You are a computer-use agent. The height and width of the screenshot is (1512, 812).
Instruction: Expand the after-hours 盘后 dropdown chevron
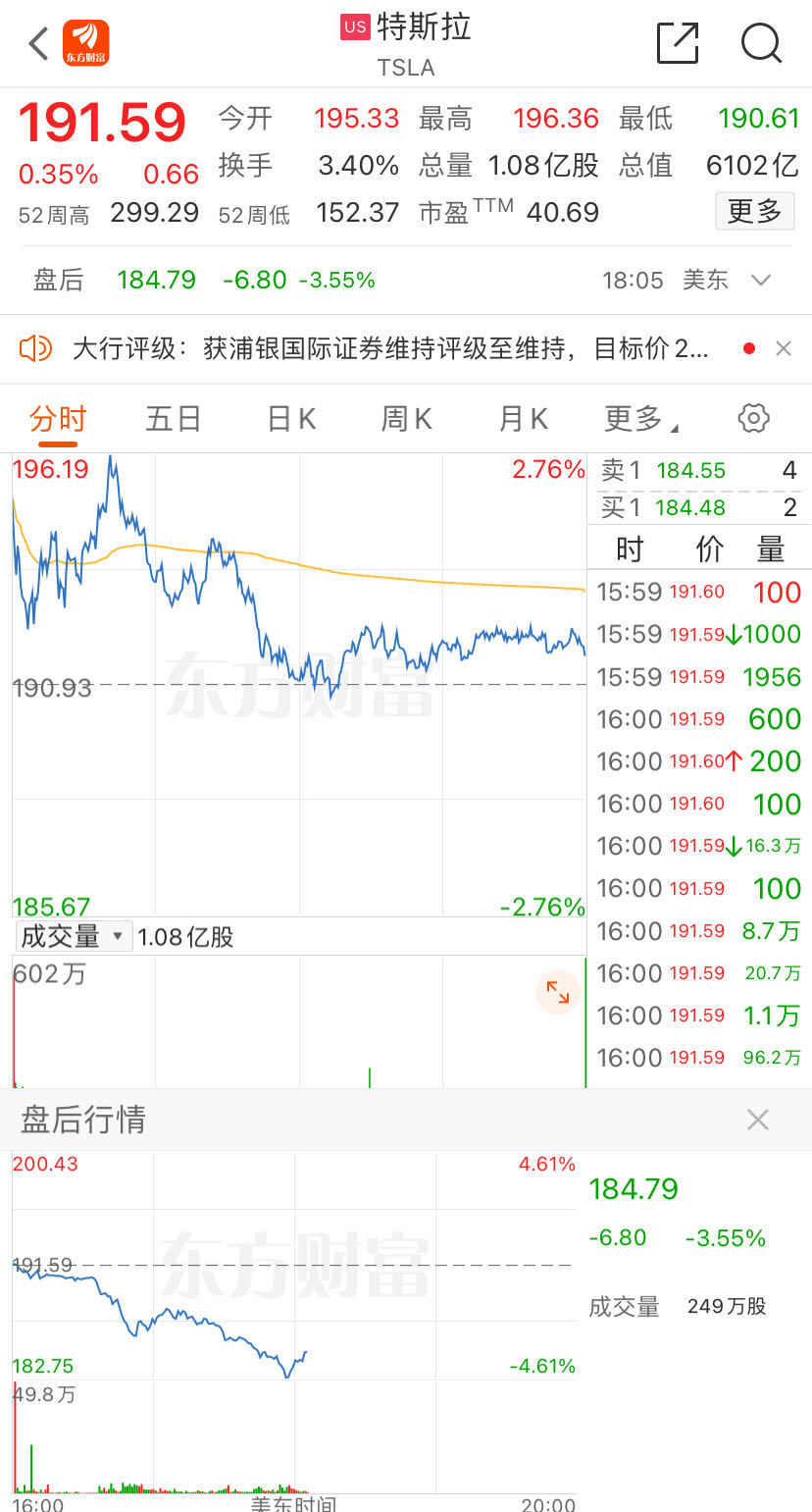(x=761, y=281)
